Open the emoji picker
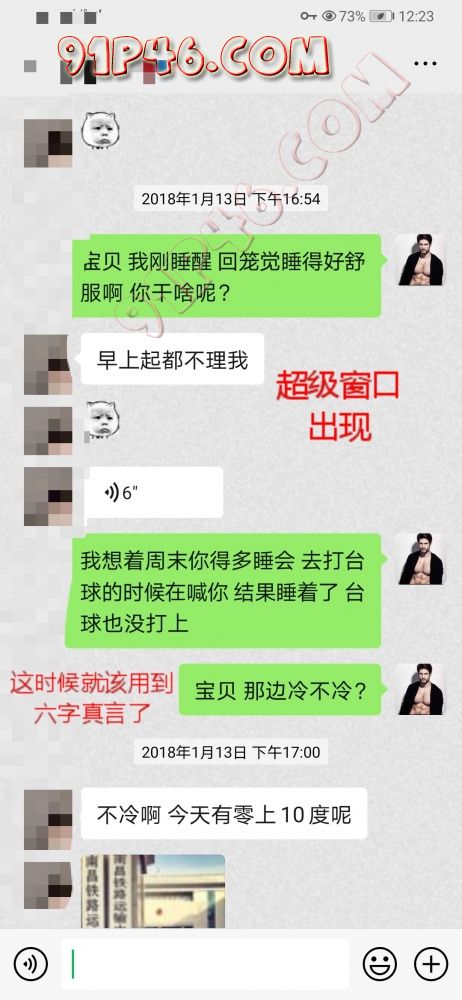This screenshot has height=1000, width=462. (x=380, y=964)
